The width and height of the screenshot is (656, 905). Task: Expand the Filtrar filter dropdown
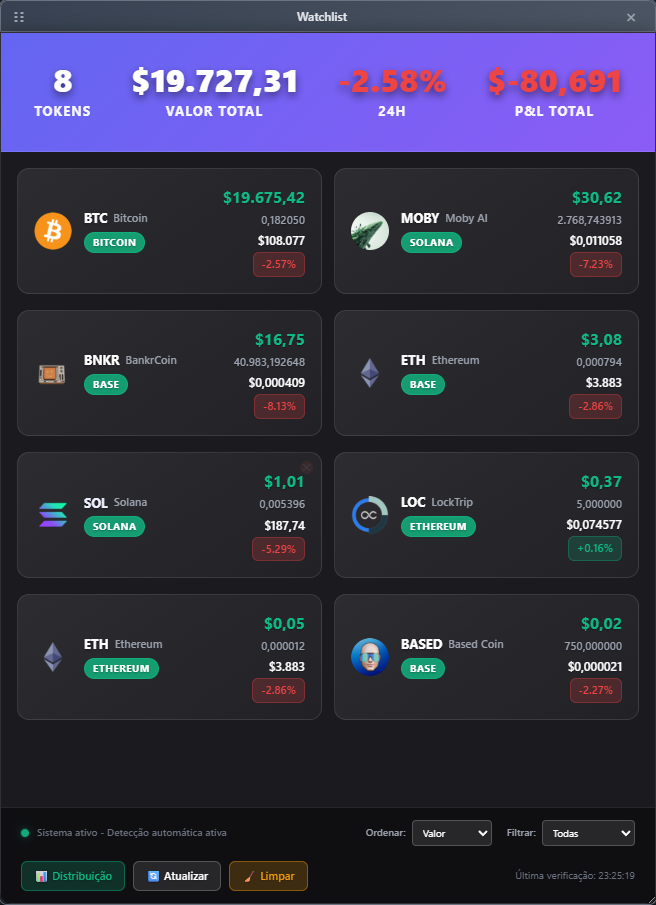587,833
